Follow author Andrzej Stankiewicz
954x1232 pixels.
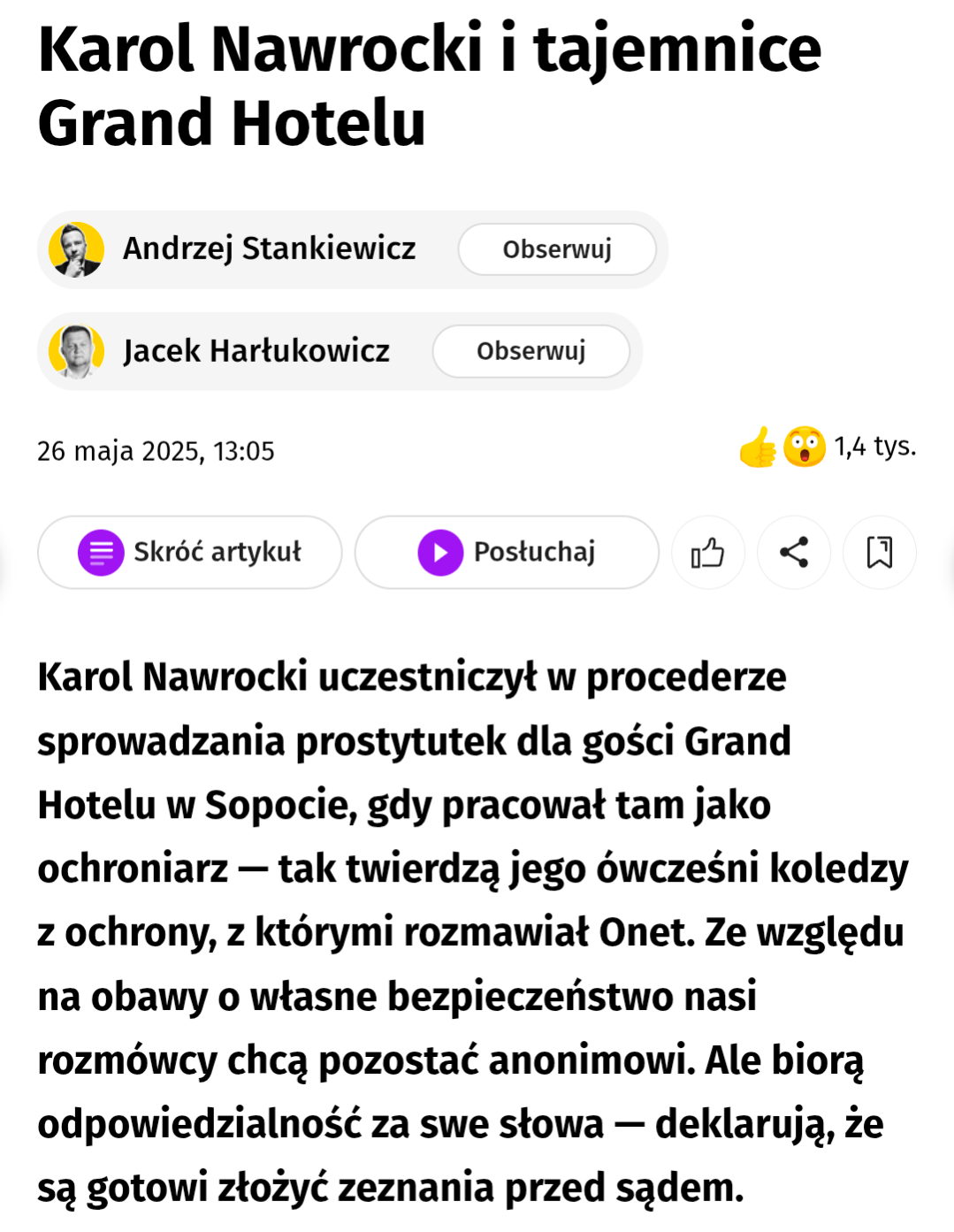click(x=557, y=249)
